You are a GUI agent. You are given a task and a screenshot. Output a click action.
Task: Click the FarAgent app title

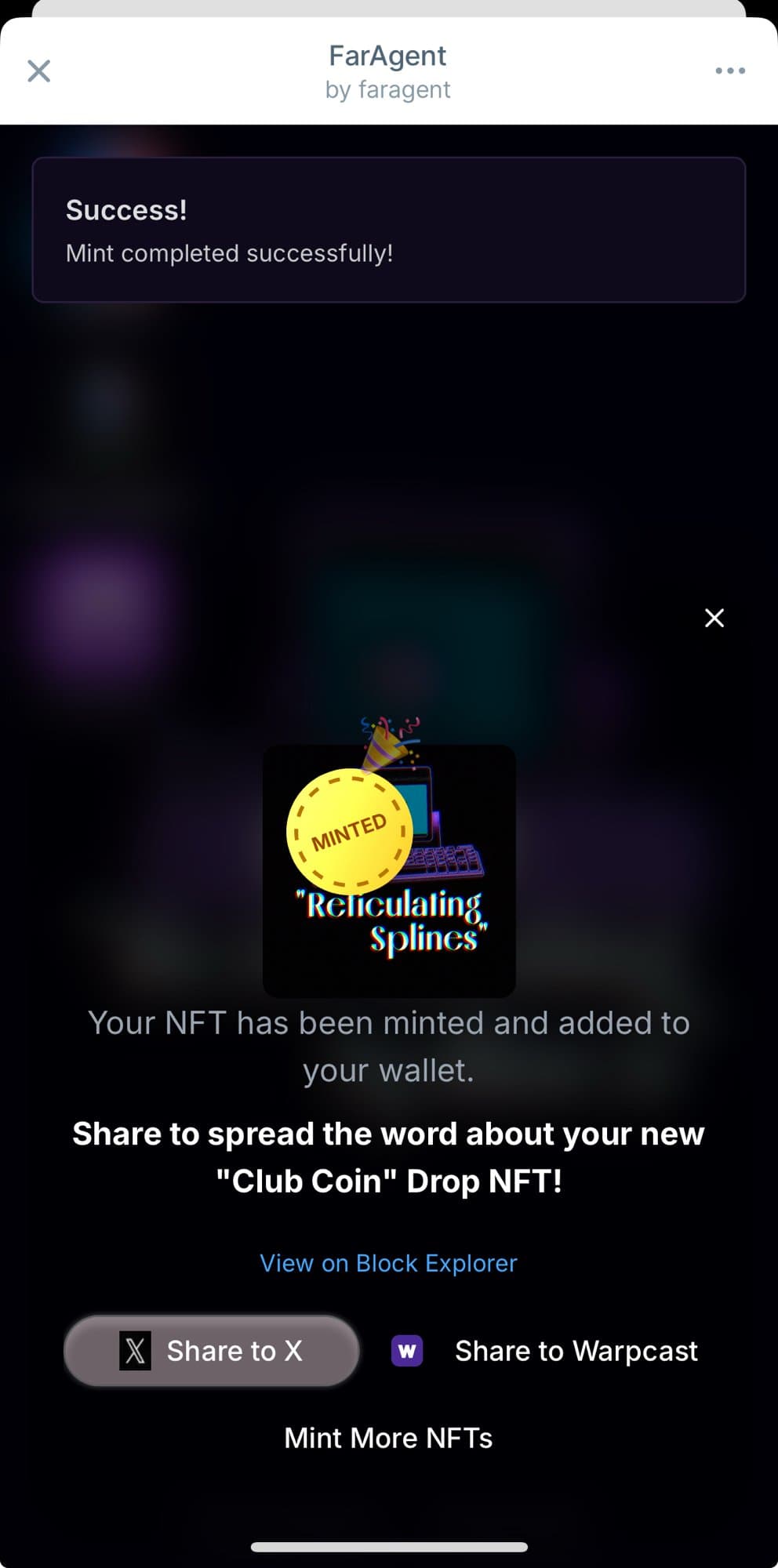(388, 55)
